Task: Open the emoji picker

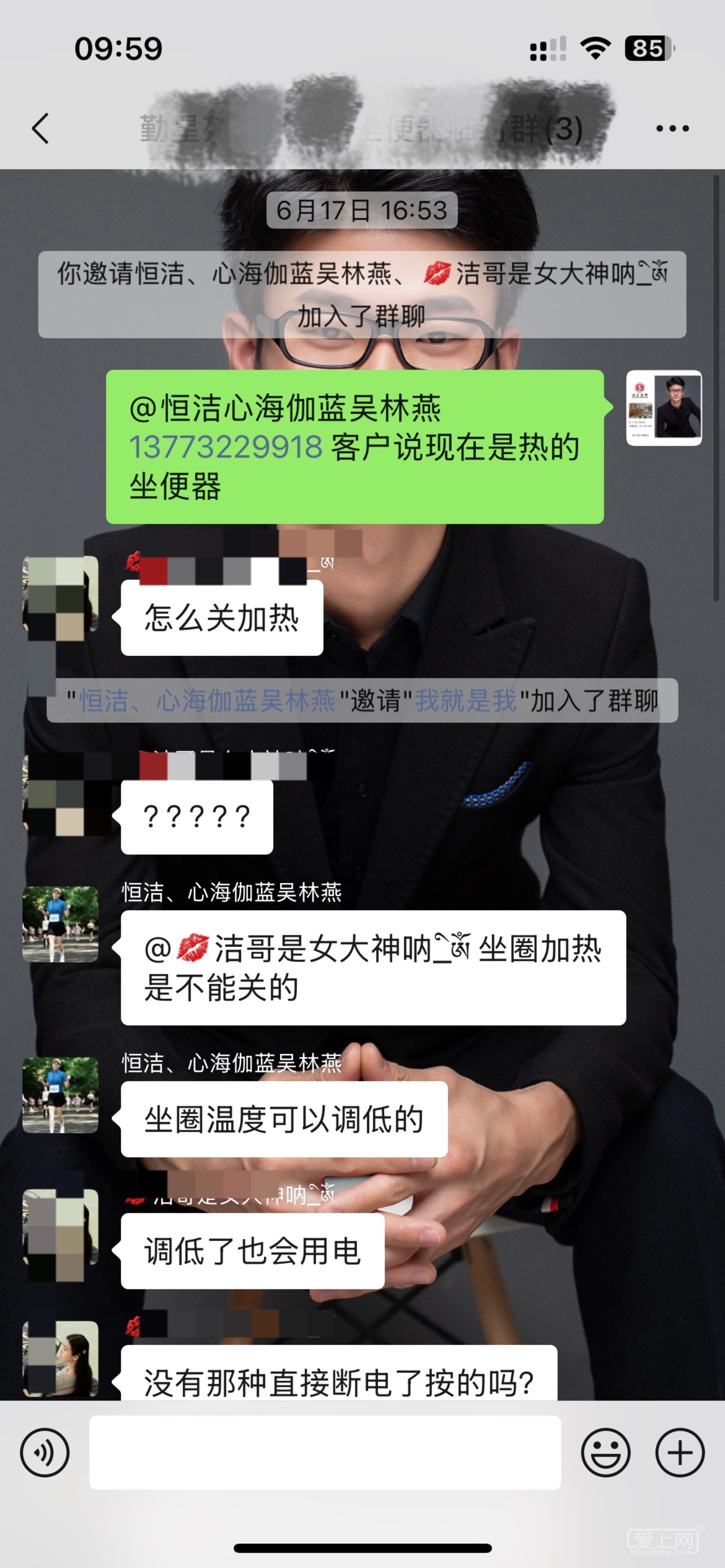Action: (605, 1453)
